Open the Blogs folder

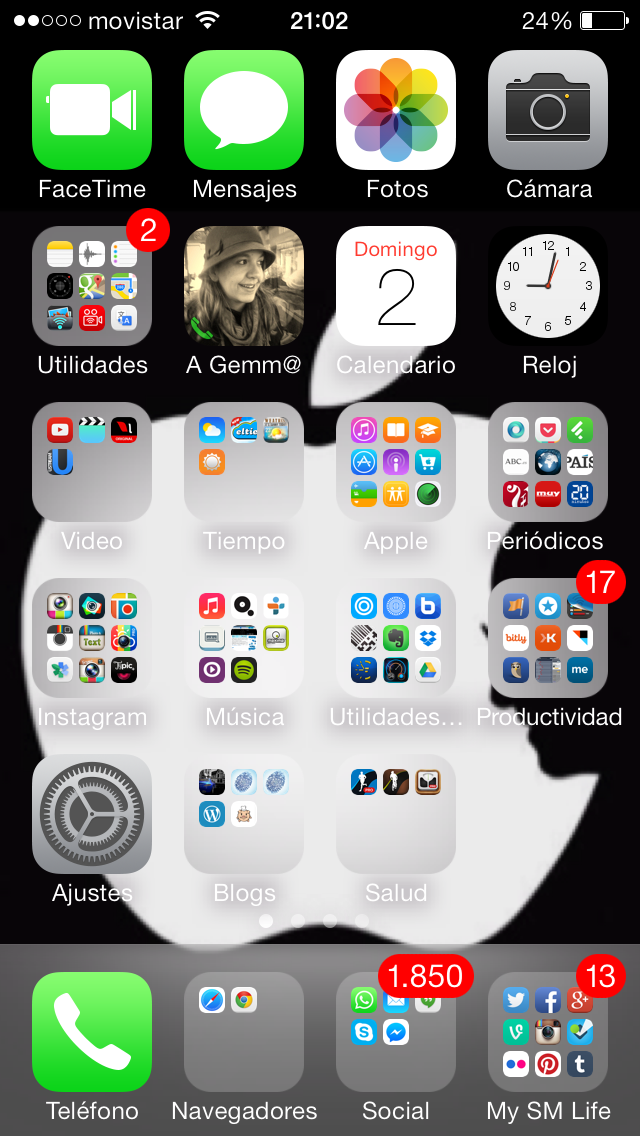coord(244,814)
